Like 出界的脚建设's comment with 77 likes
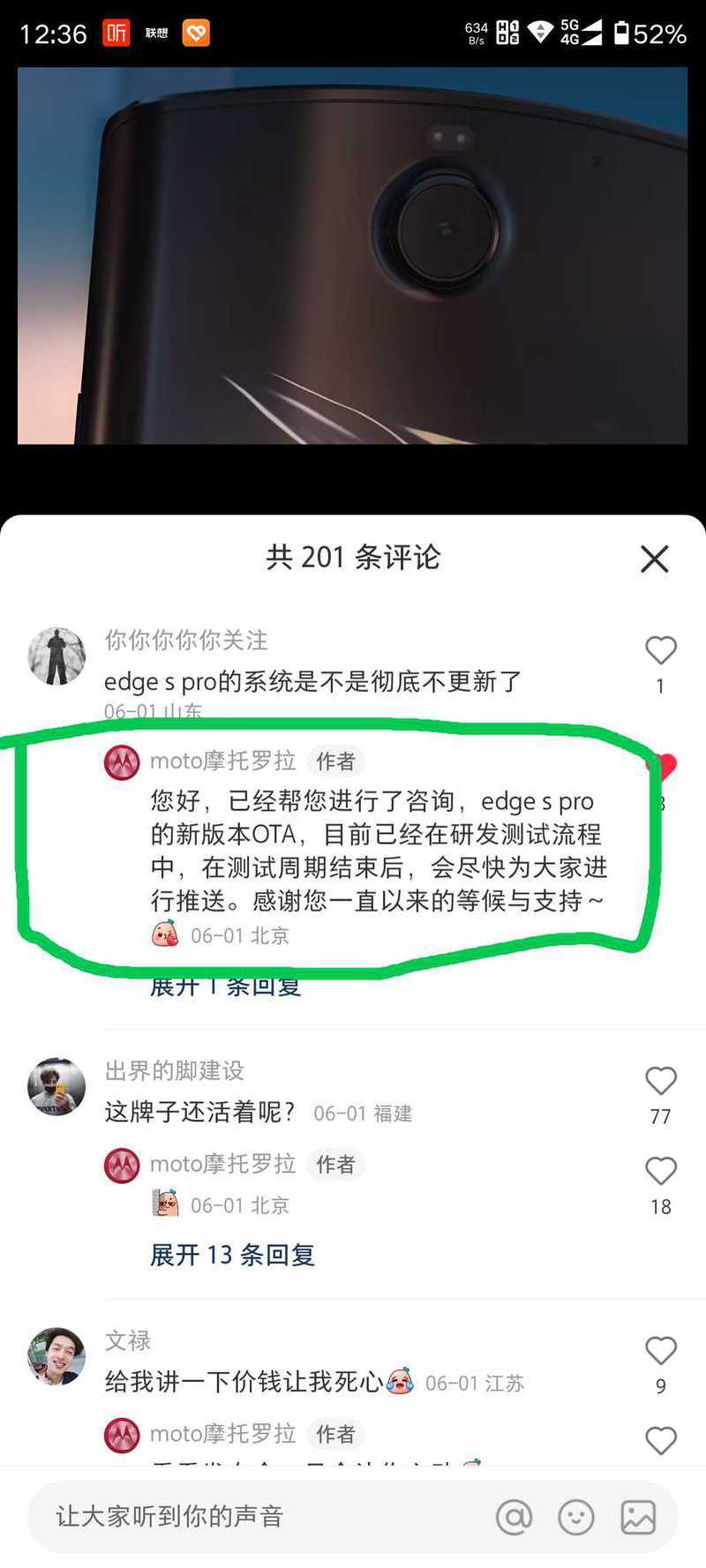The width and height of the screenshot is (706, 1568). coord(661,1081)
